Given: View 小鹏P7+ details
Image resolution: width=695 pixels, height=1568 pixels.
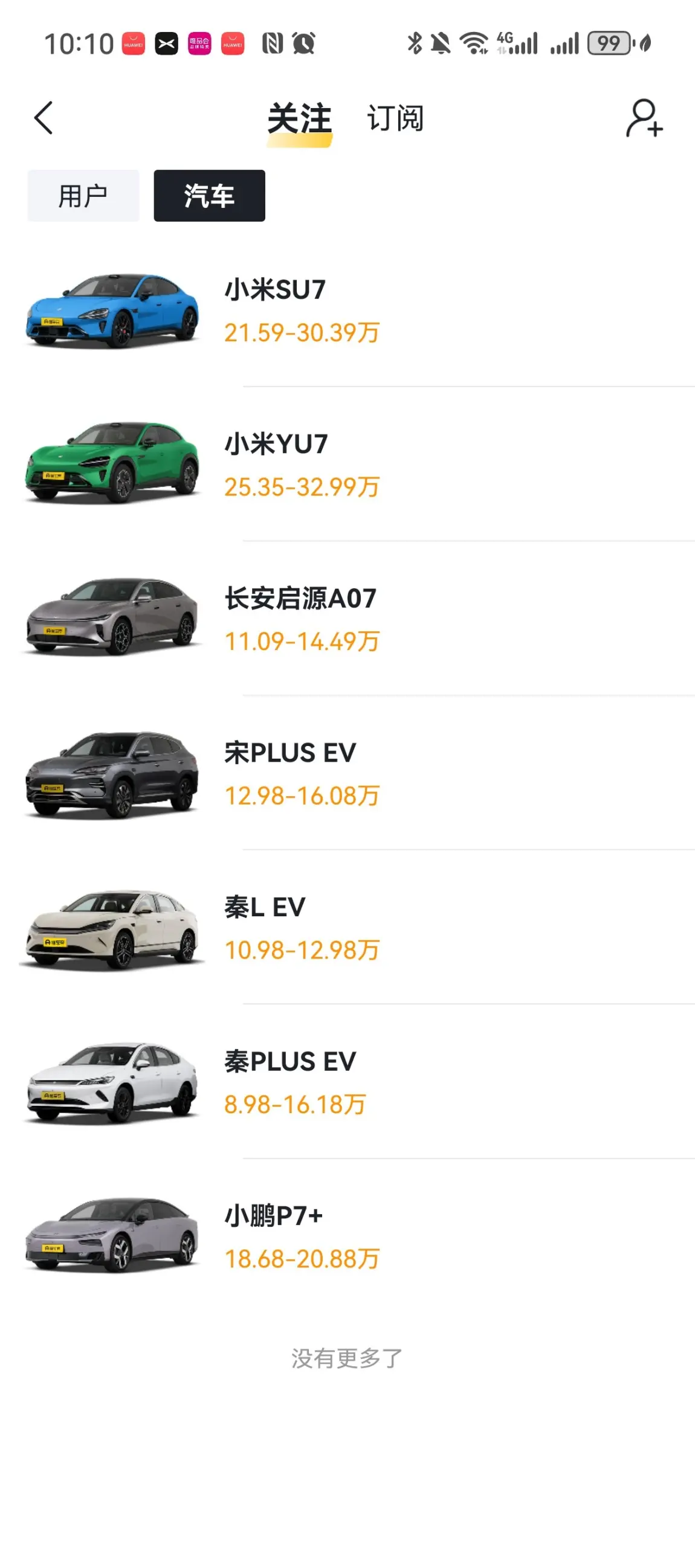Looking at the screenshot, I should coord(347,1236).
